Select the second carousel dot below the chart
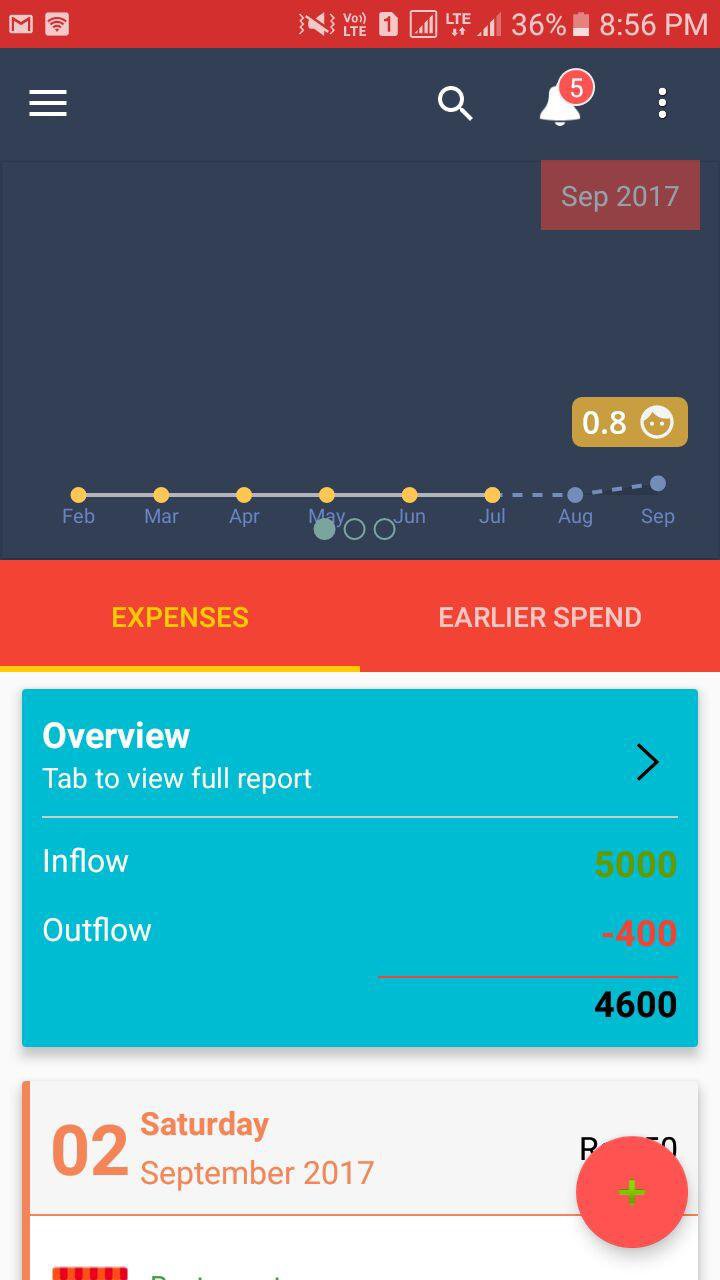720x1280 pixels. [x=353, y=529]
